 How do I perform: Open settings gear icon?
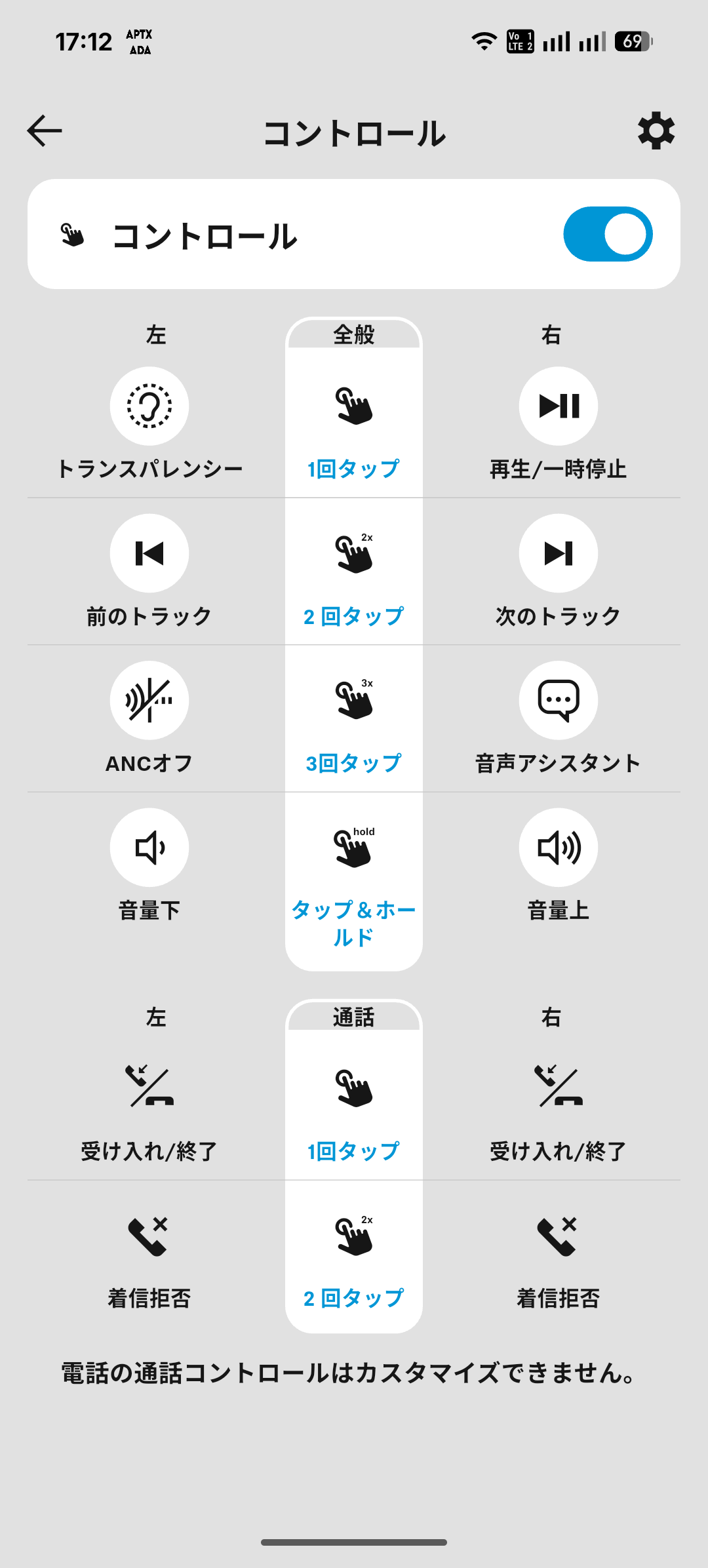click(x=656, y=130)
